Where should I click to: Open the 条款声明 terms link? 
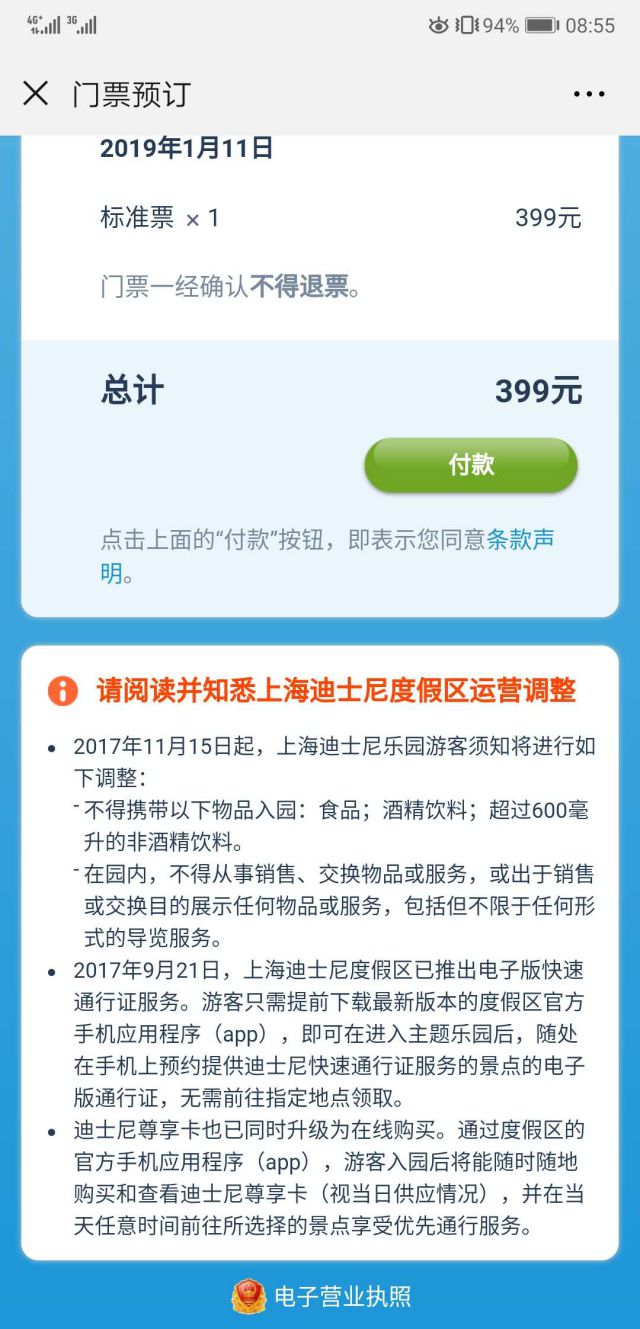click(519, 540)
